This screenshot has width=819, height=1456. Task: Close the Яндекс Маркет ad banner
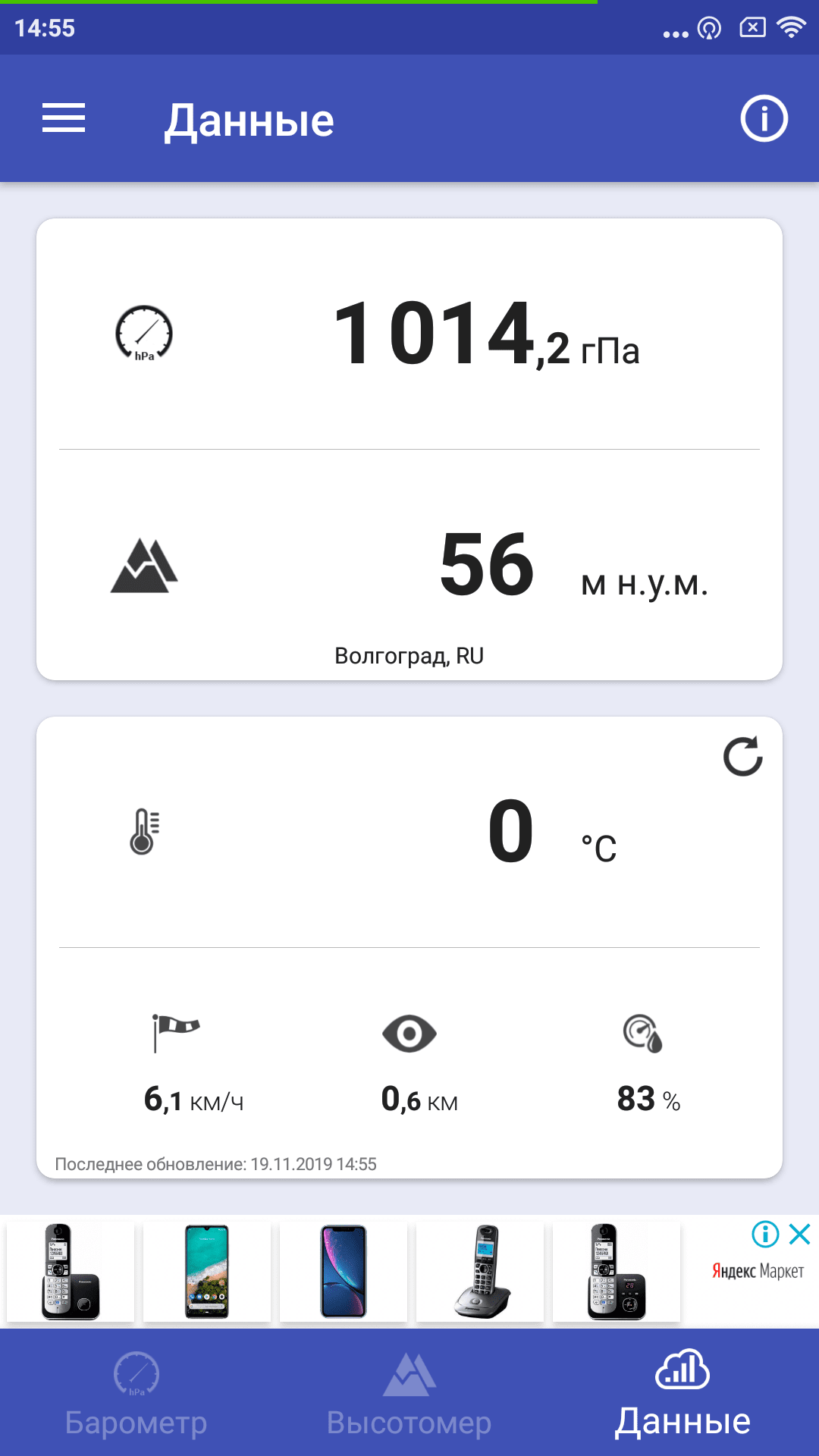point(800,1234)
